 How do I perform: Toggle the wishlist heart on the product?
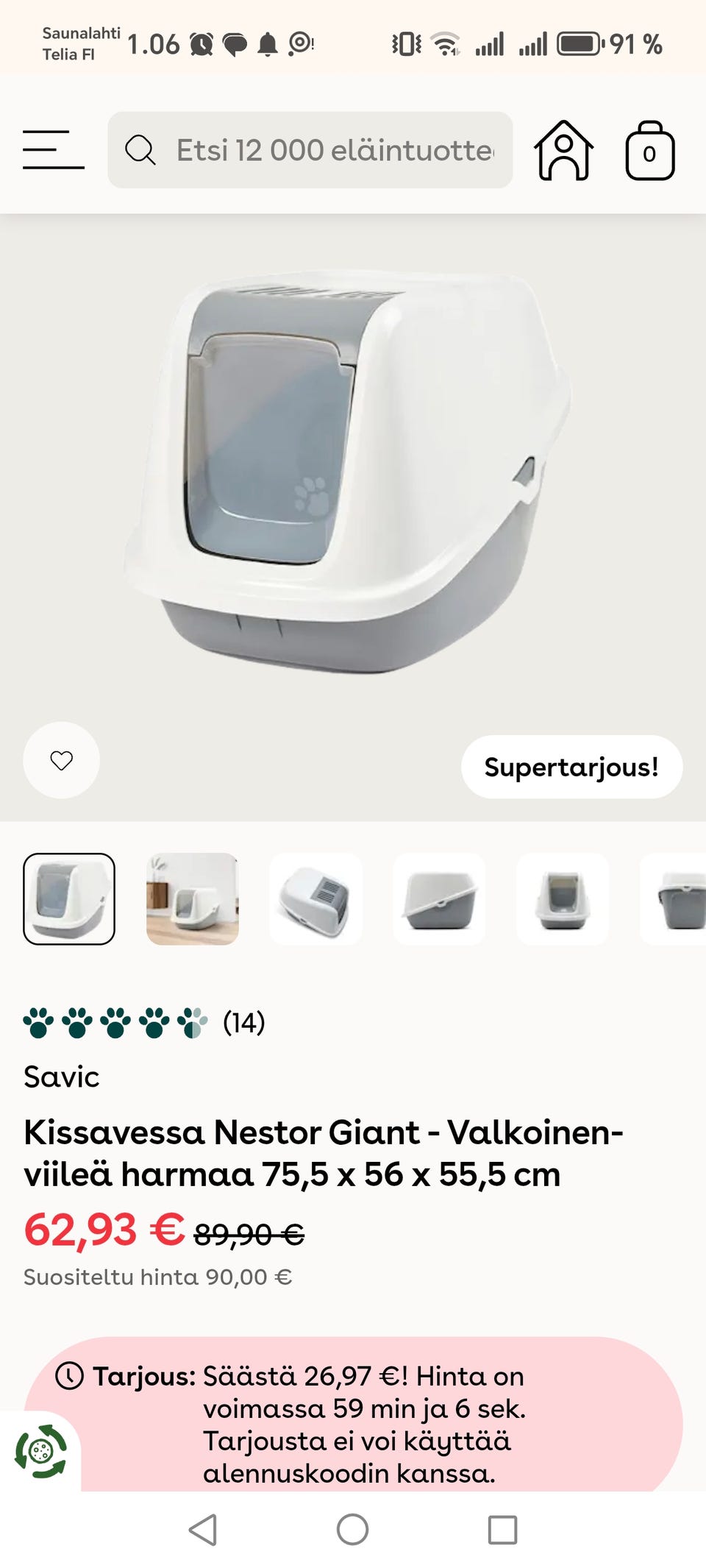click(60, 761)
